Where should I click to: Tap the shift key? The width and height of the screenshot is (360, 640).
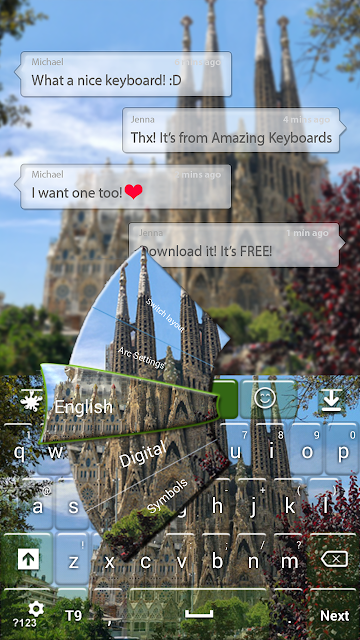tap(28, 559)
